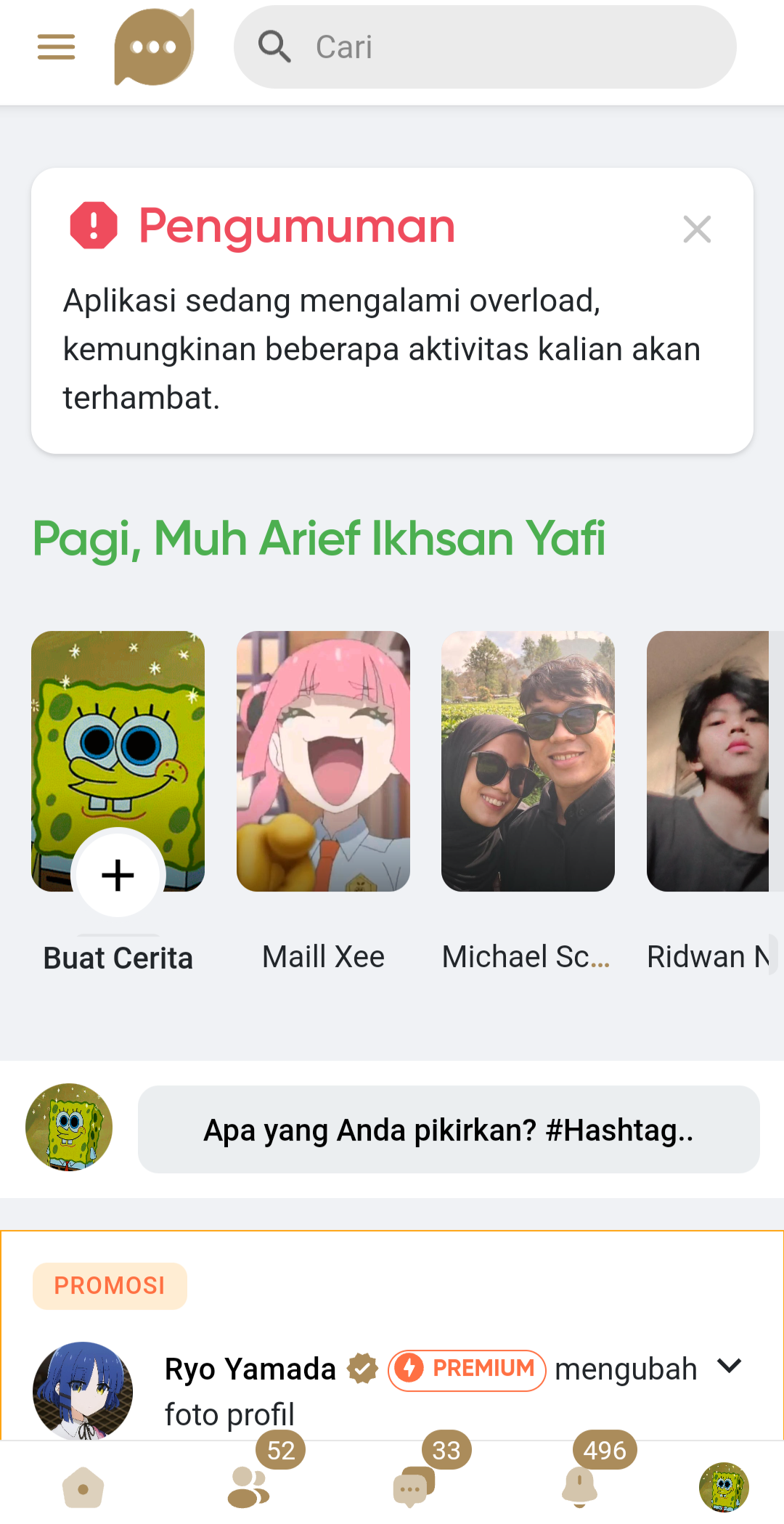The image size is (784, 1524).
Task: Open Ryo Yamada's profile picture
Action: tap(83, 1390)
